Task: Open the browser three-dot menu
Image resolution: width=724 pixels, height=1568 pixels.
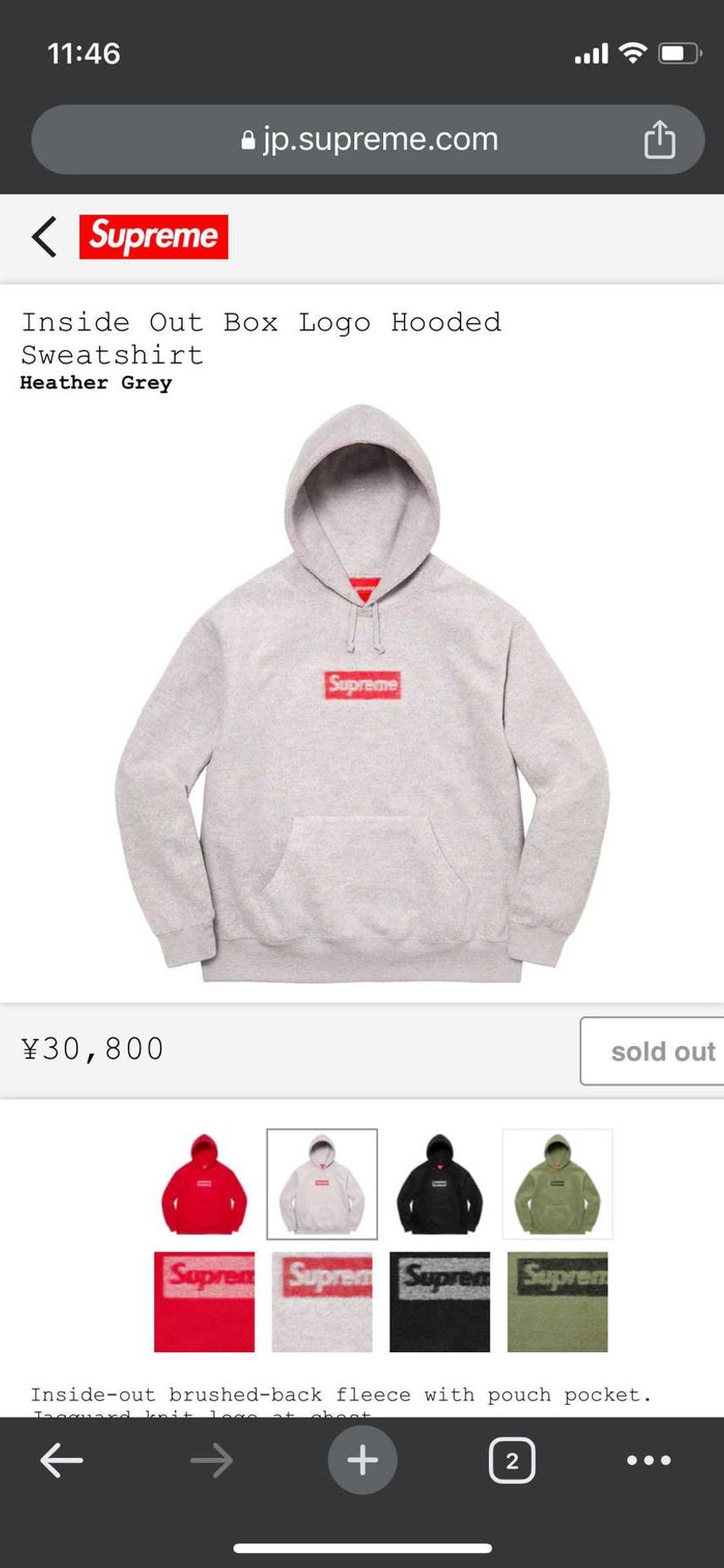Action: tap(649, 1461)
